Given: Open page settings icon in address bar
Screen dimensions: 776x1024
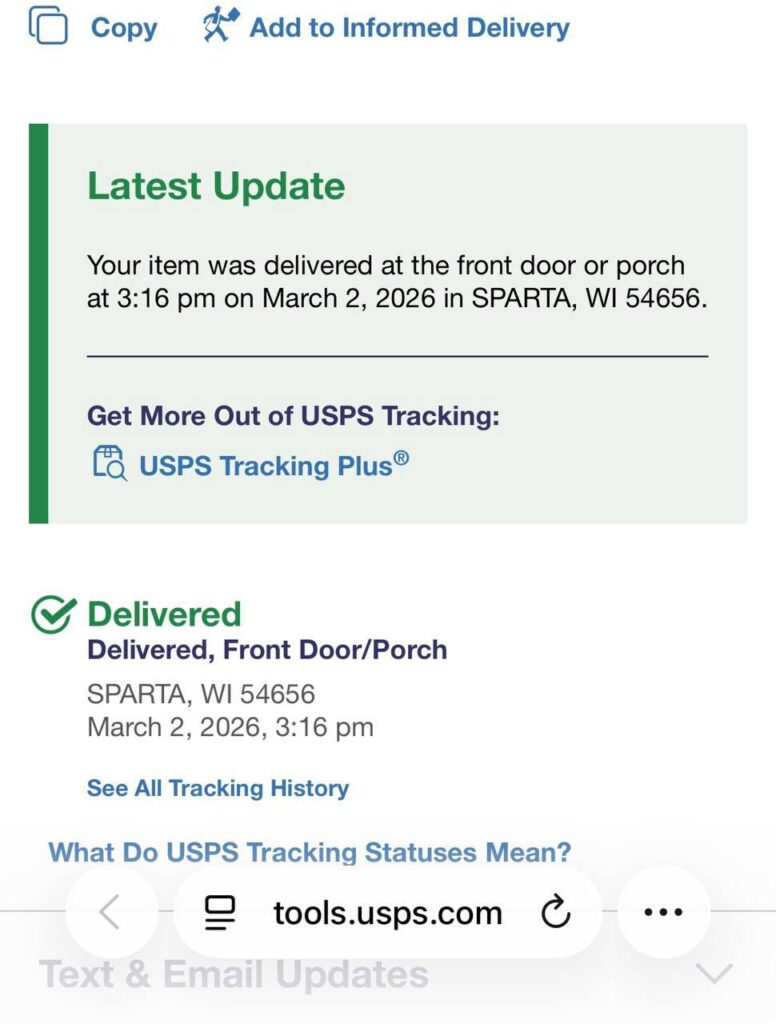Looking at the screenshot, I should coord(220,912).
